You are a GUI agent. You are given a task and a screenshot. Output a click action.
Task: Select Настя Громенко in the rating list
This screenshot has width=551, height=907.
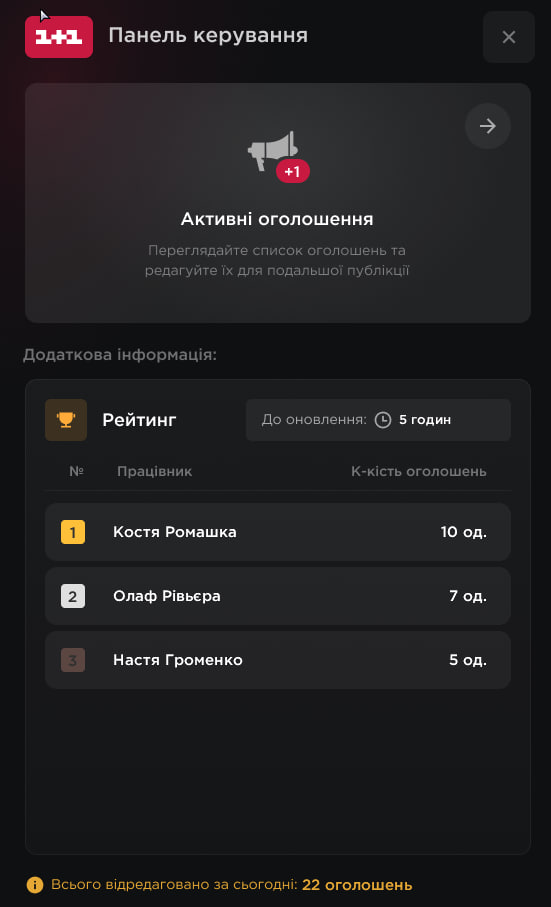point(278,660)
